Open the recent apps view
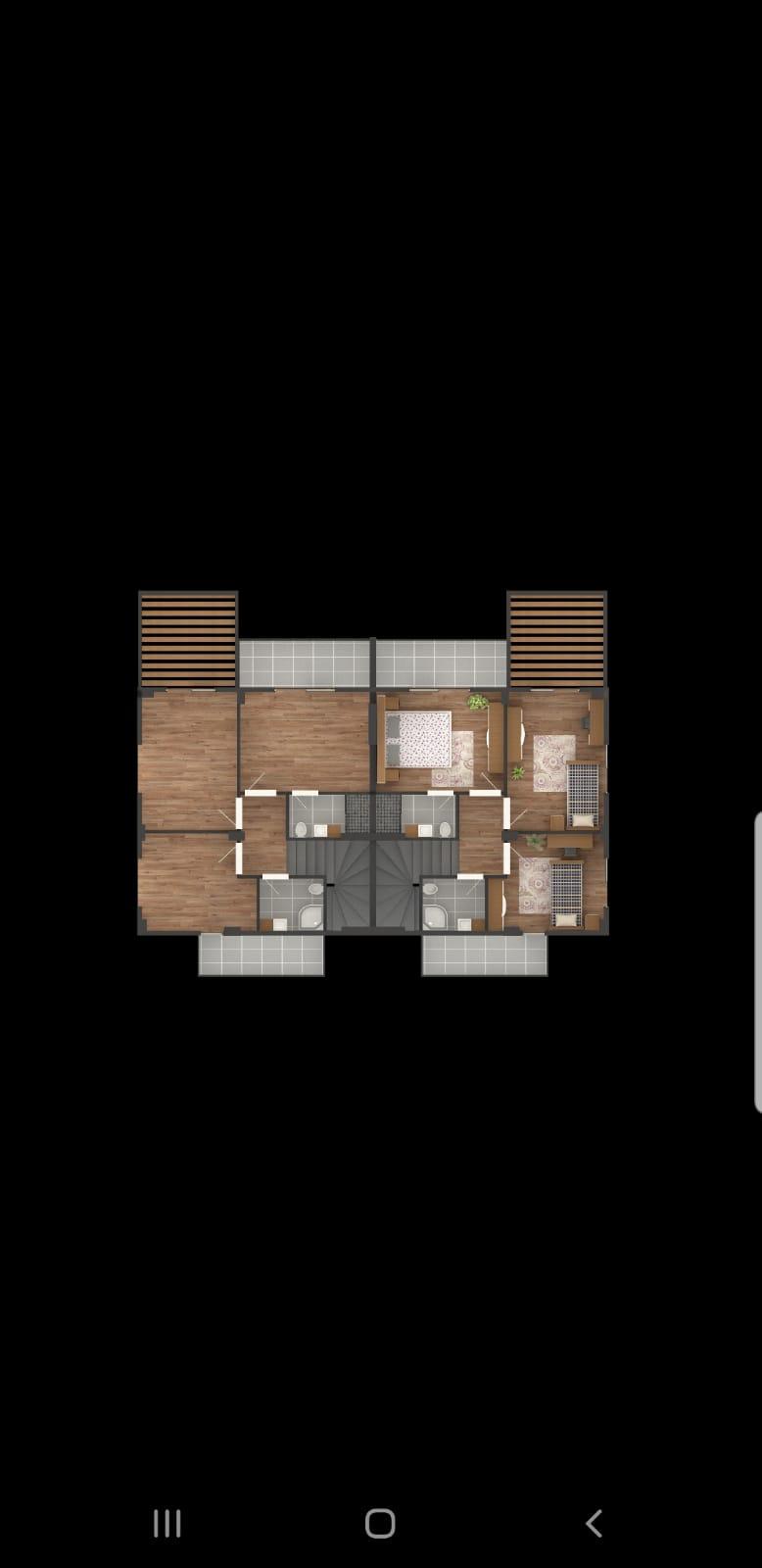 pyautogui.click(x=167, y=1523)
